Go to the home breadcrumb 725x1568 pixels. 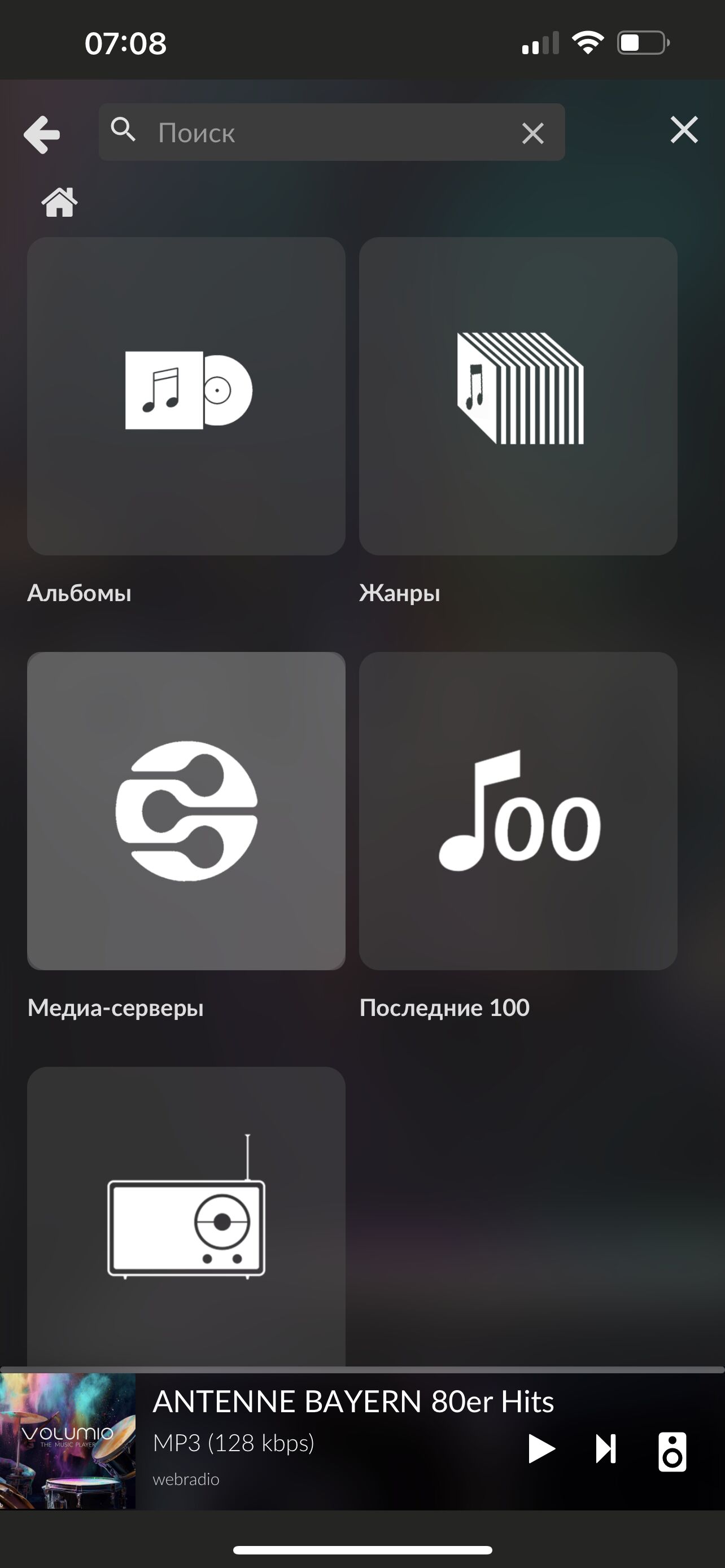(x=60, y=202)
